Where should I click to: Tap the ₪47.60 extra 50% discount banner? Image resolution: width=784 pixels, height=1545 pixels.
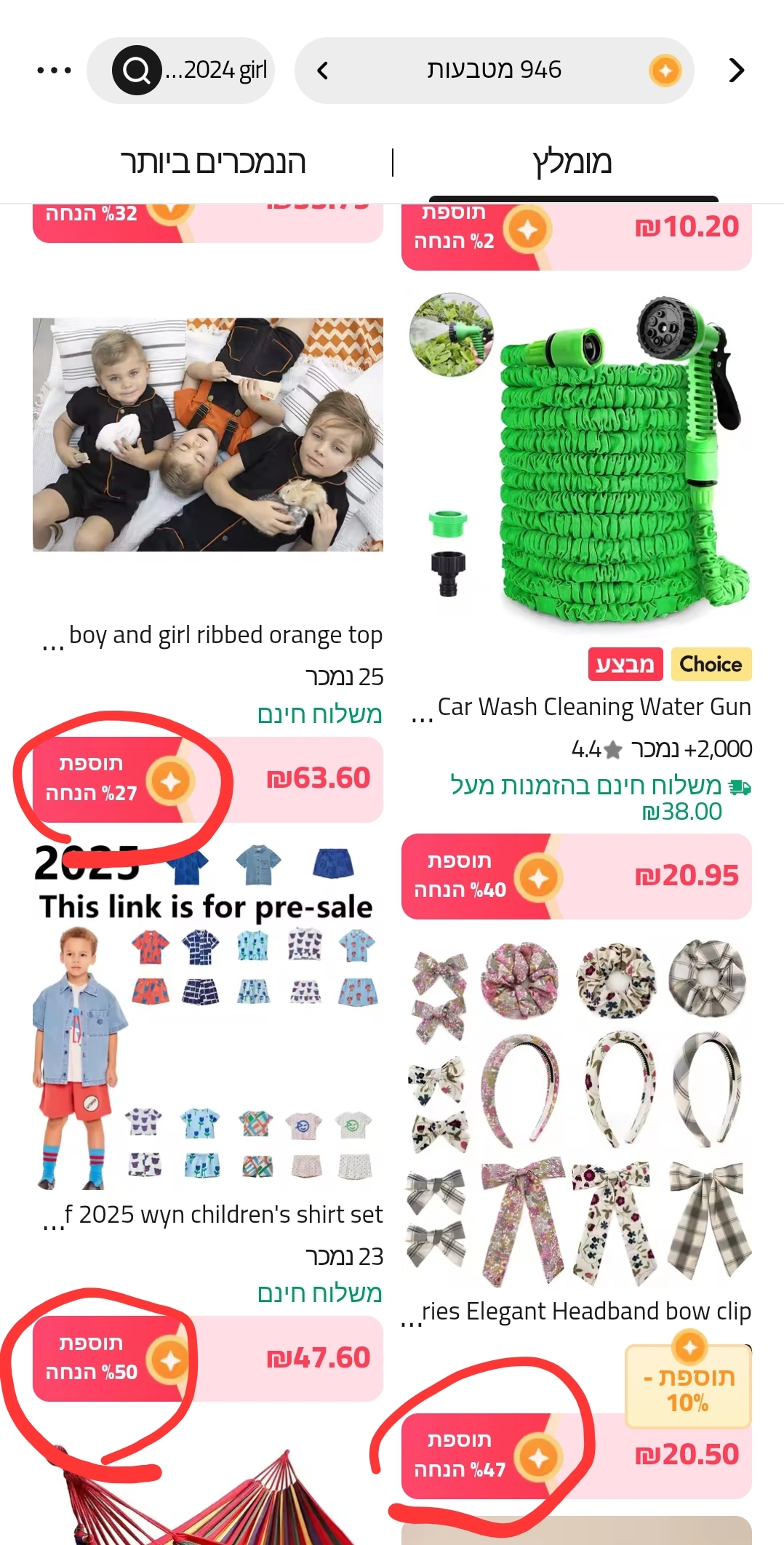(208, 1358)
